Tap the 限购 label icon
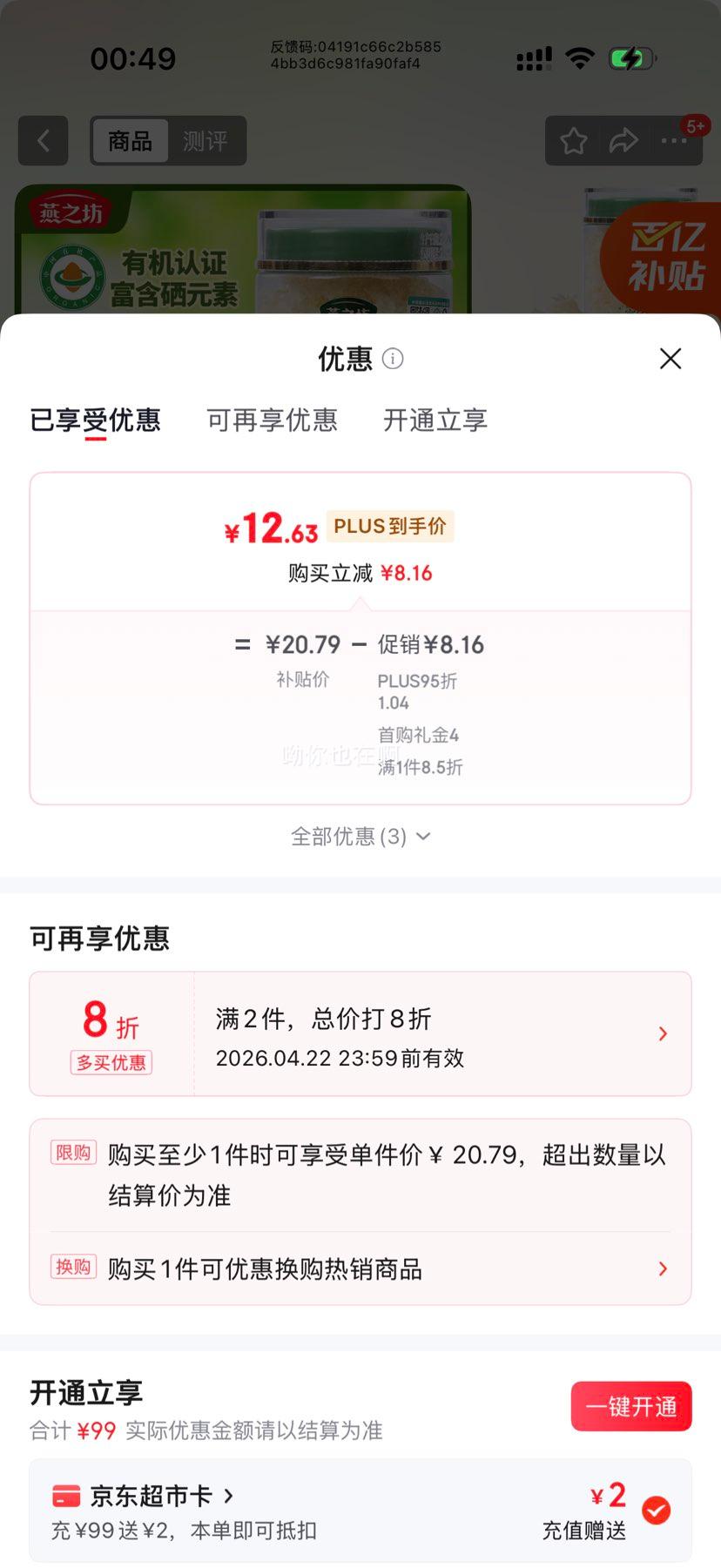This screenshot has width=721, height=1568. (x=73, y=1151)
